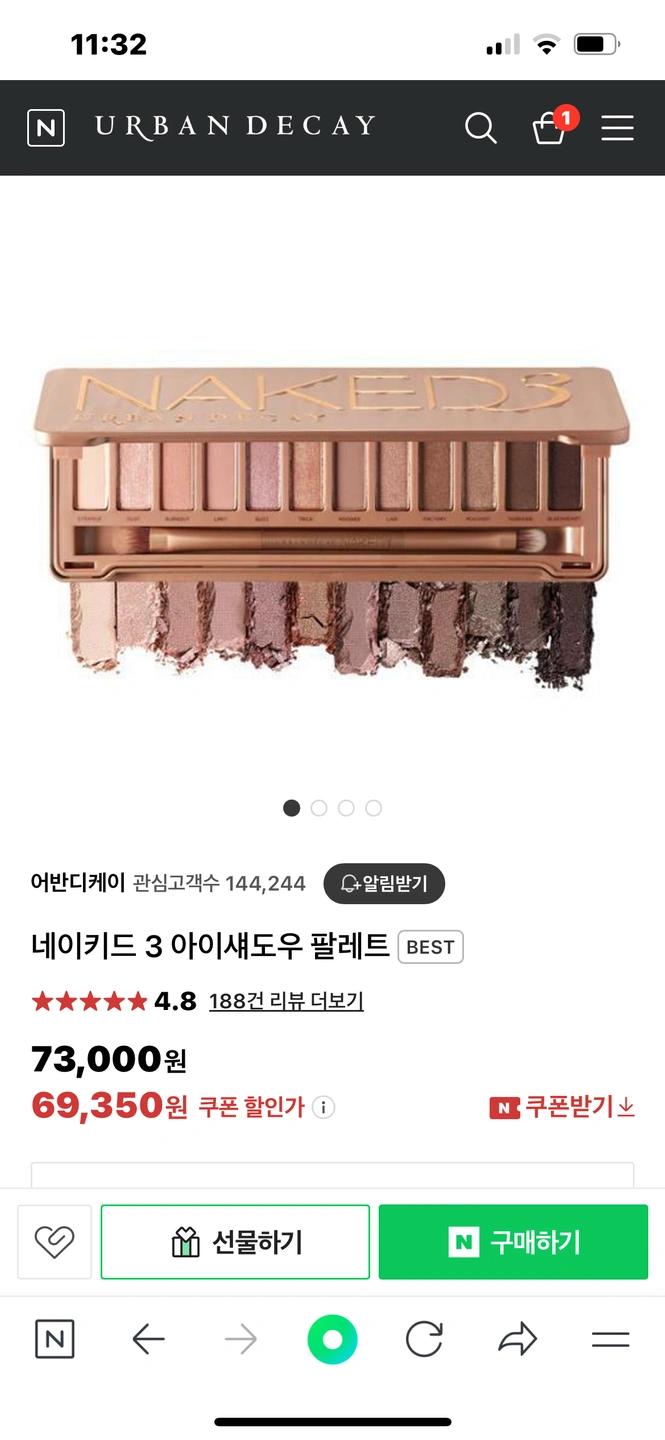
Task: Jump to the second image indicator dot
Action: tap(319, 808)
